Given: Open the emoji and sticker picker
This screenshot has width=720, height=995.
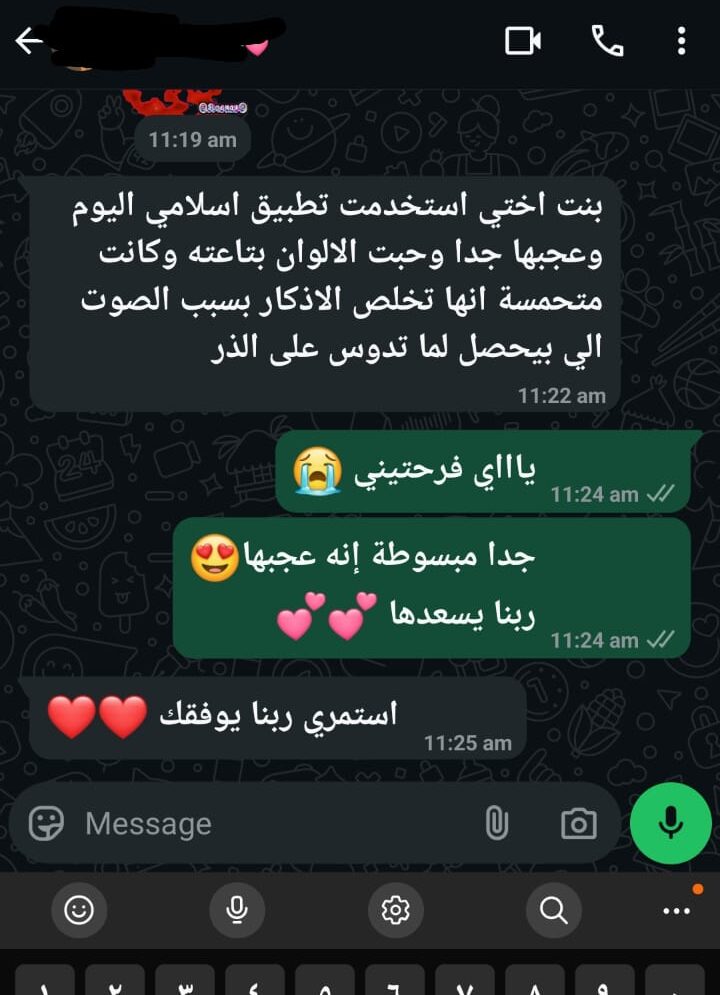Looking at the screenshot, I should click(46, 823).
